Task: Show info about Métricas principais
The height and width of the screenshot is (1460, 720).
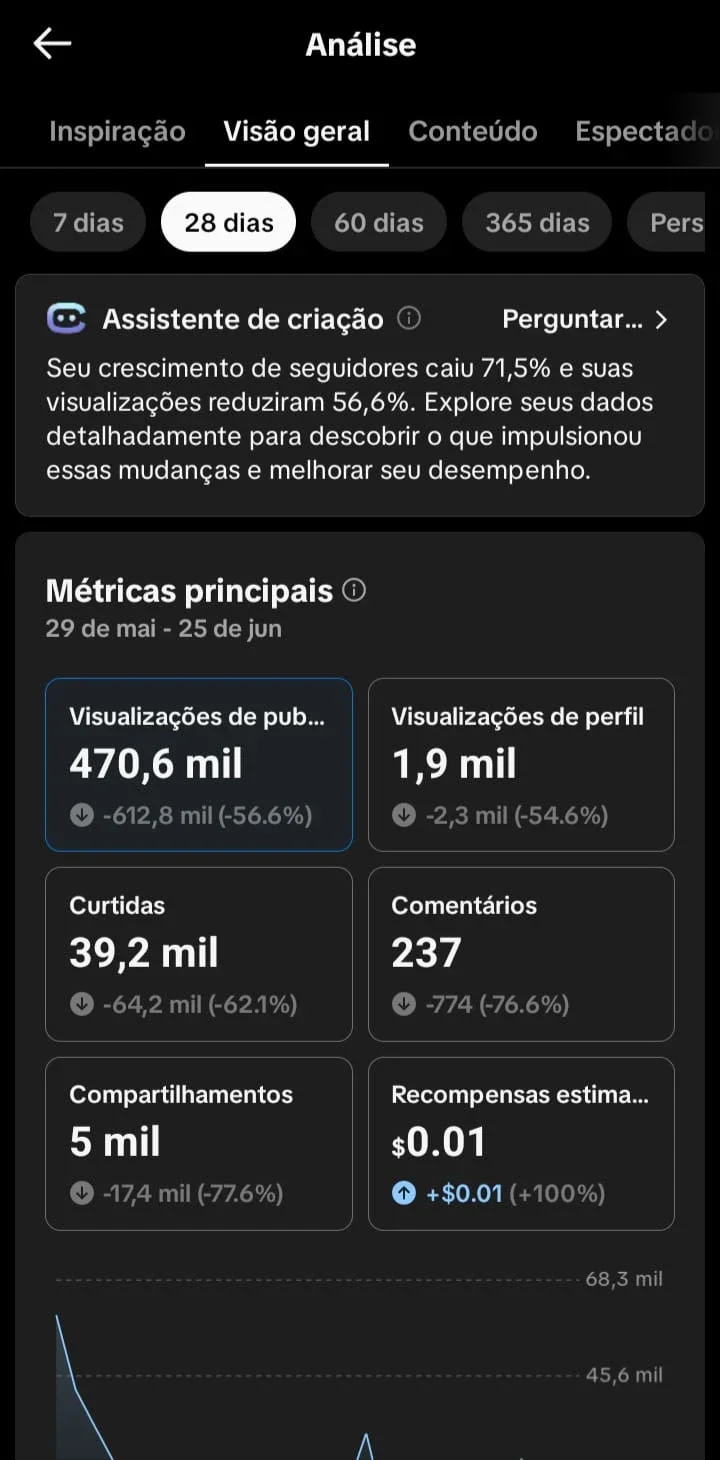Action: coord(354,591)
